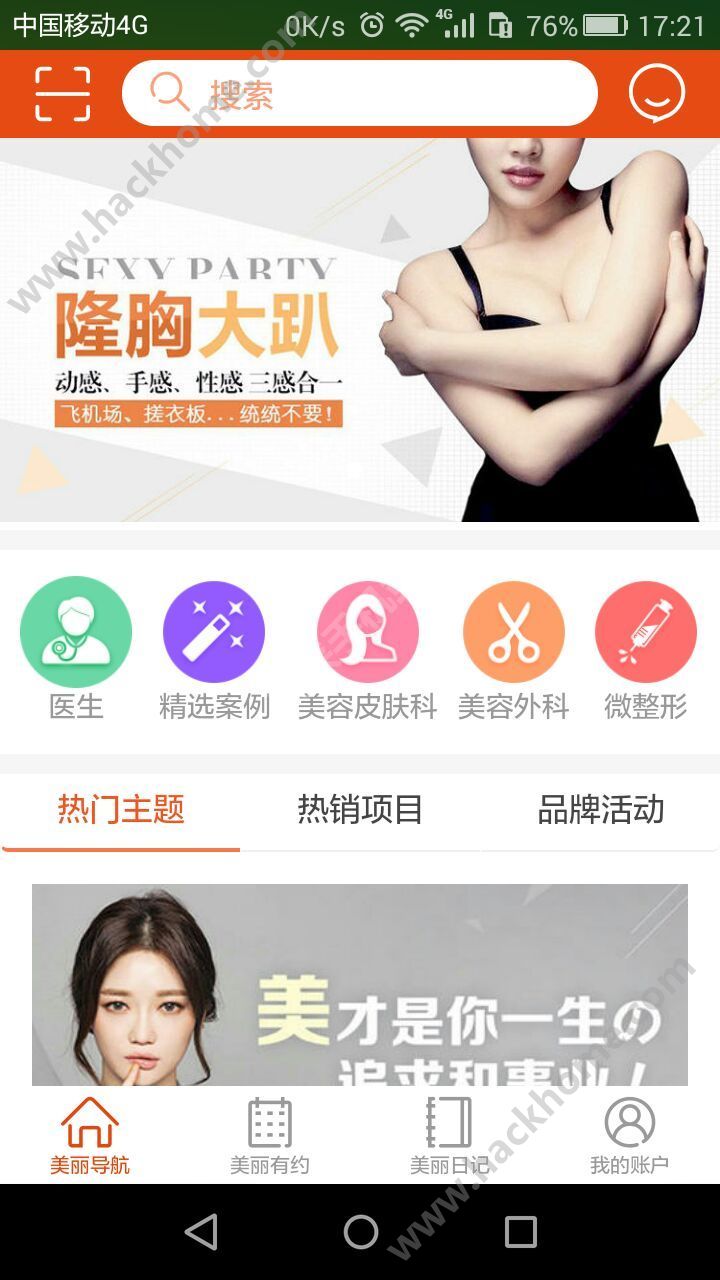Select the 美容外科 category

coord(513,647)
